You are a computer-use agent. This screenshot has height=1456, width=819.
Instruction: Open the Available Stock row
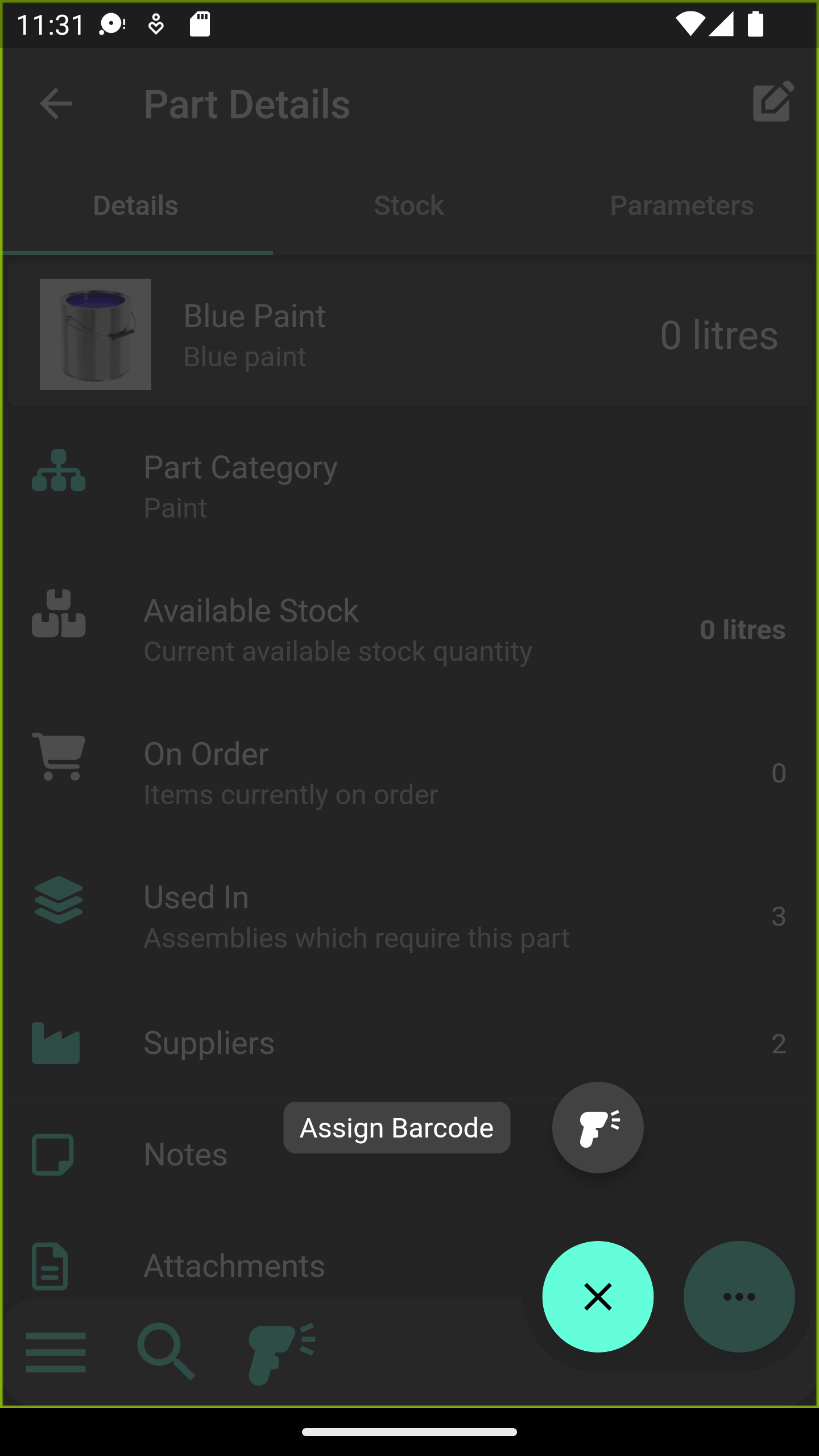pyautogui.click(x=409, y=630)
